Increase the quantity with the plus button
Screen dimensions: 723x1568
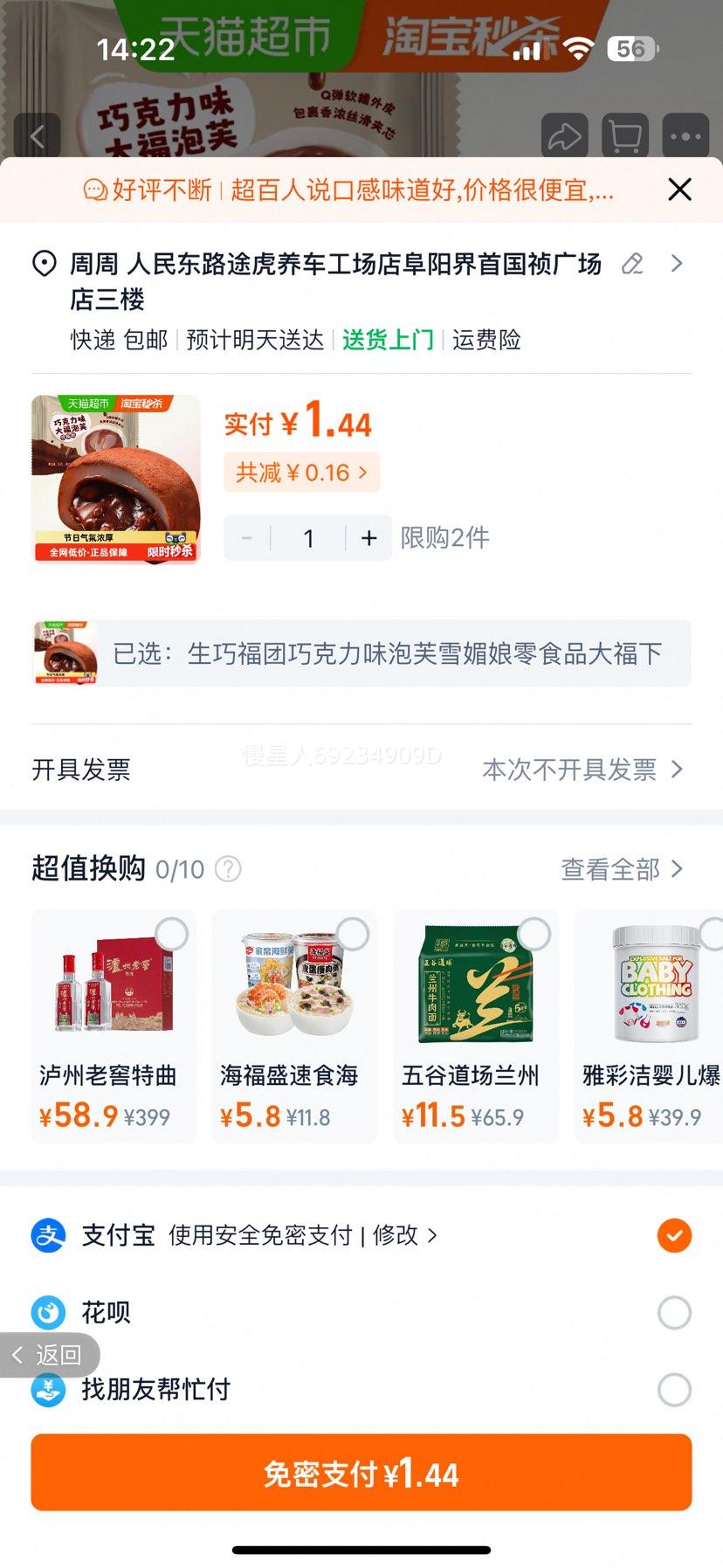pyautogui.click(x=368, y=538)
